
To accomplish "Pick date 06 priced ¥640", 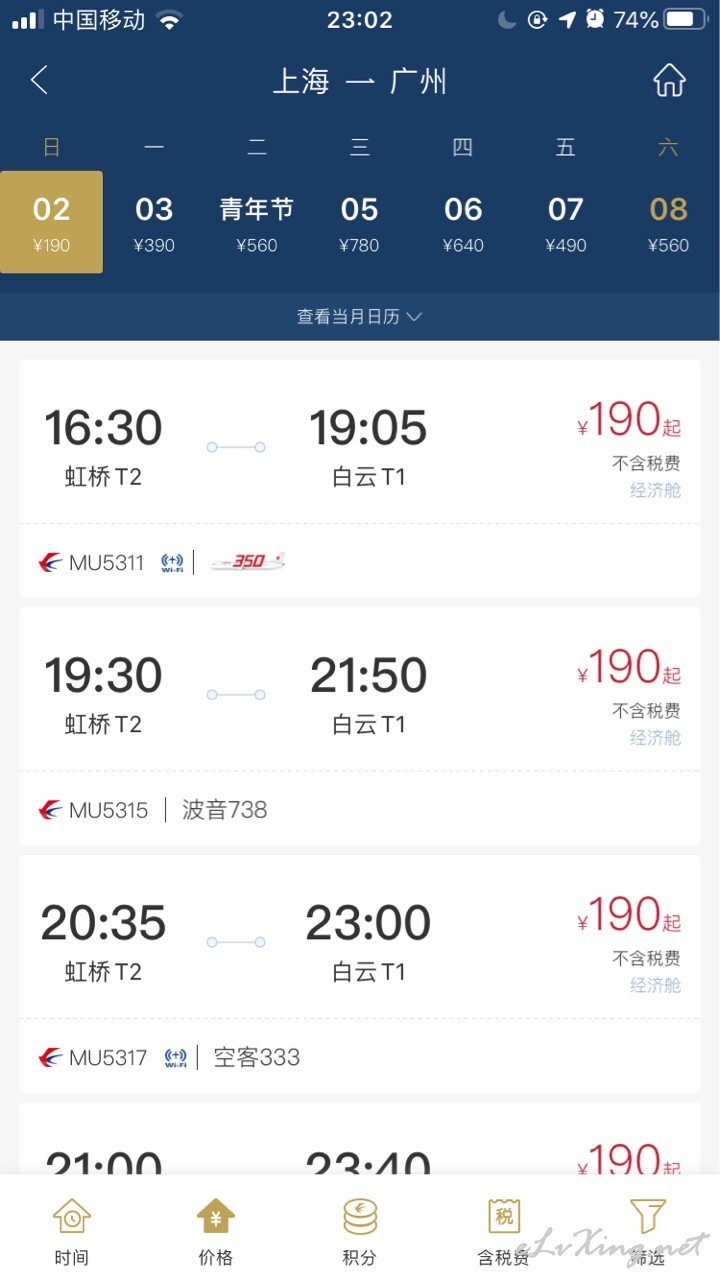I will click(x=463, y=222).
